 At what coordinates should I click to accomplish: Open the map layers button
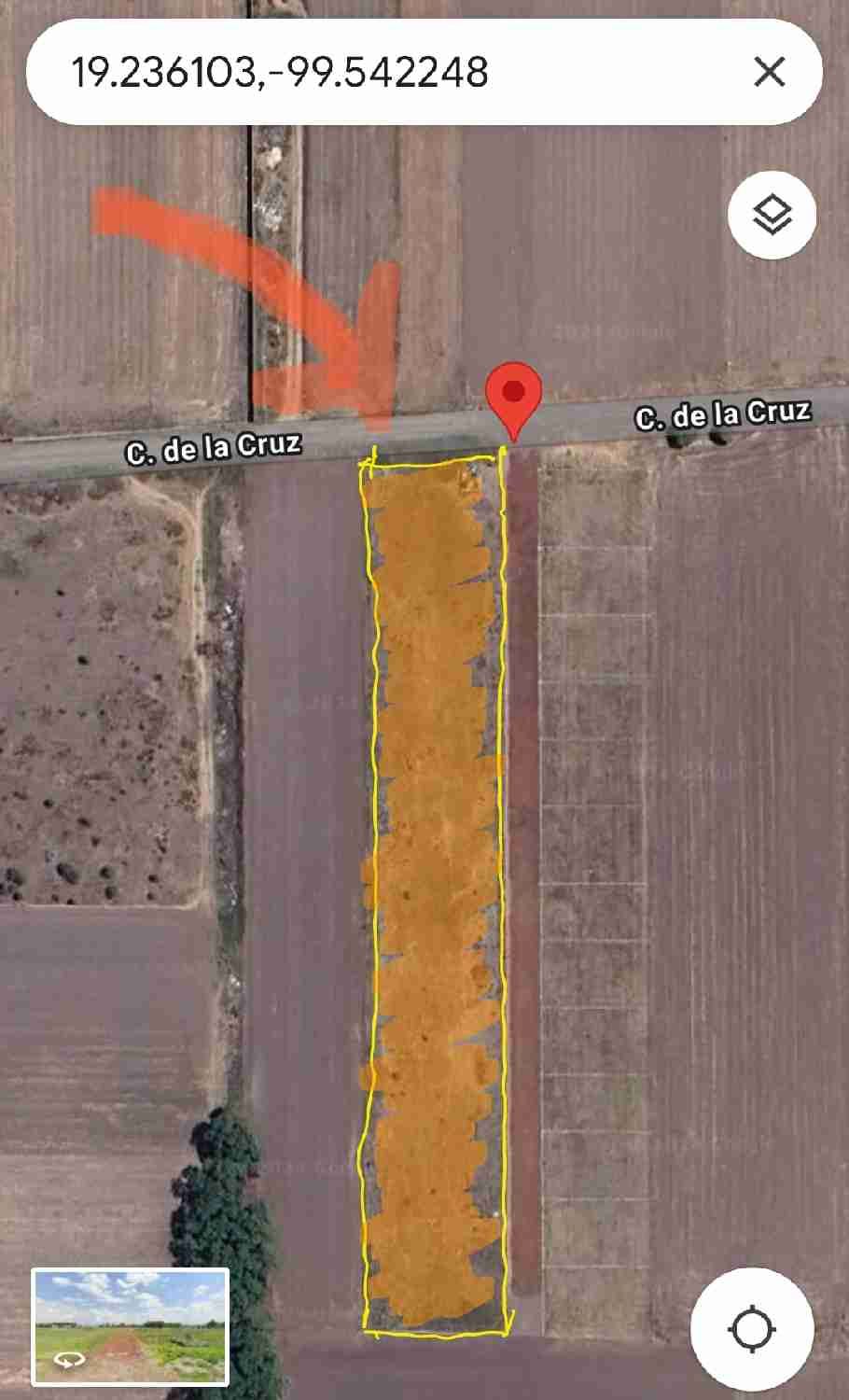772,216
